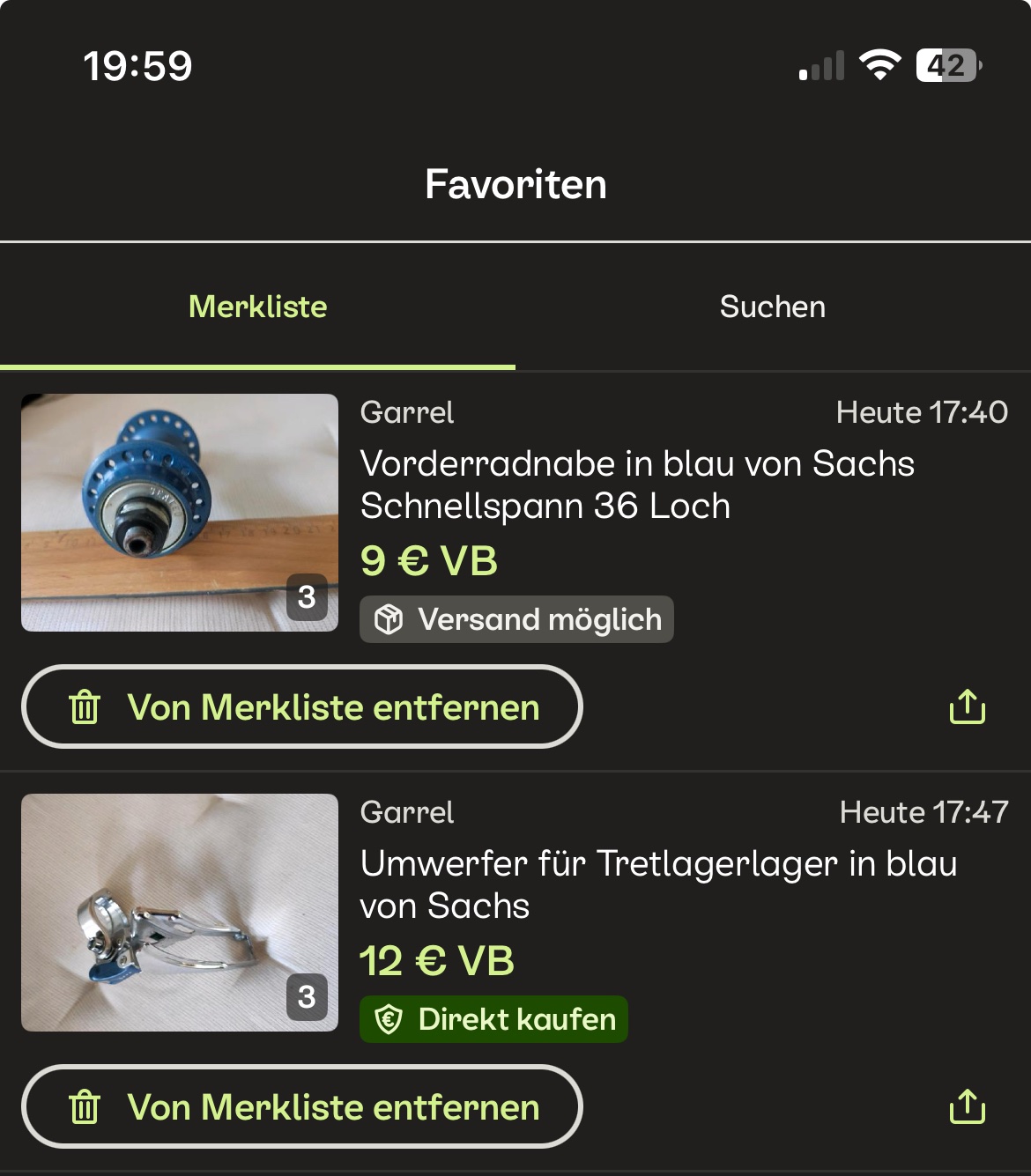This screenshot has width=1031, height=1176.
Task: Remove Vorderradnabe from the Merkliste
Action: coord(302,707)
